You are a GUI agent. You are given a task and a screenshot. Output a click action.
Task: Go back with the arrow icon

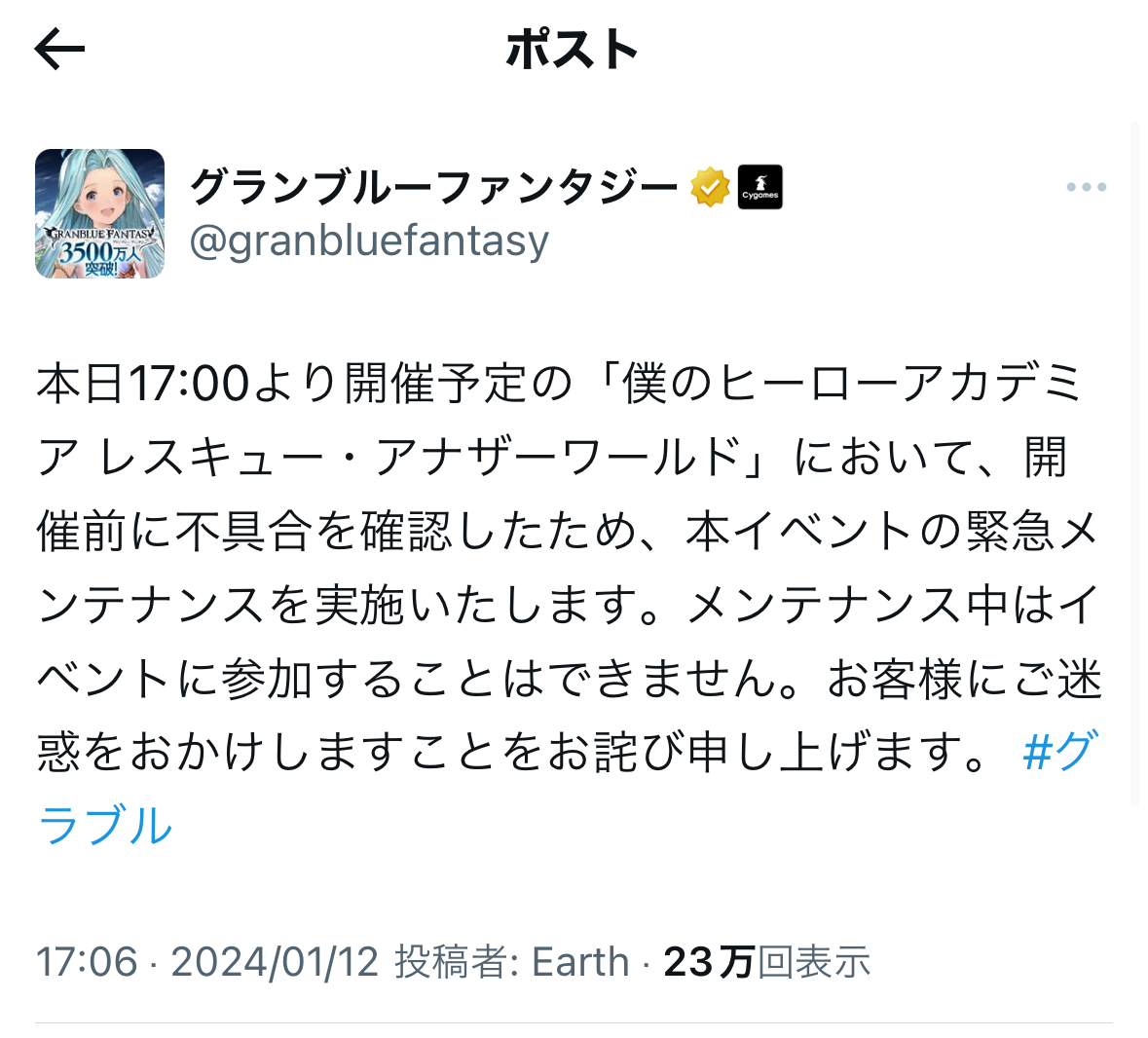coord(59,49)
